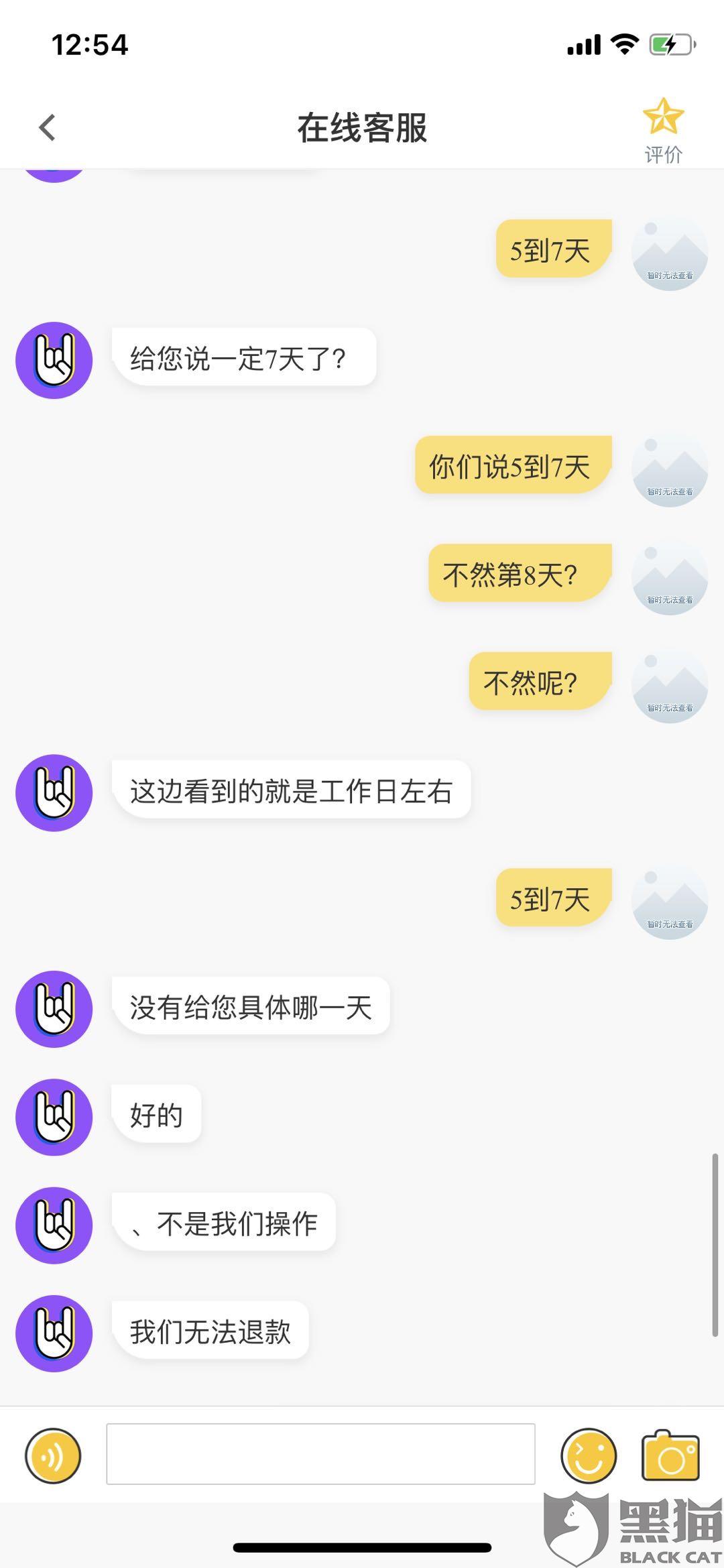Open the emoji picker
Viewport: 724px width, 1568px height.
tap(589, 1455)
